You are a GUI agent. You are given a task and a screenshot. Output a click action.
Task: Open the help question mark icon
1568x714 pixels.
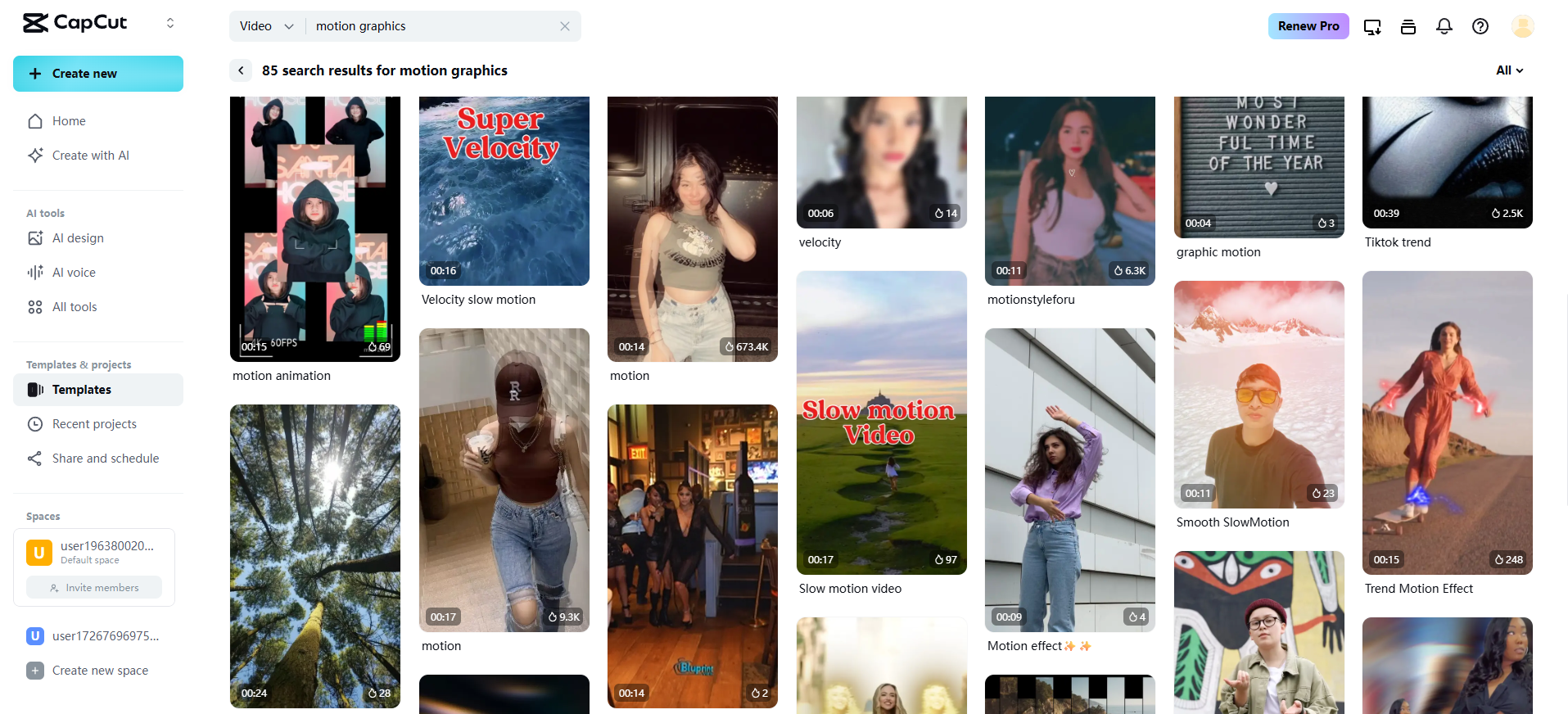(1480, 26)
